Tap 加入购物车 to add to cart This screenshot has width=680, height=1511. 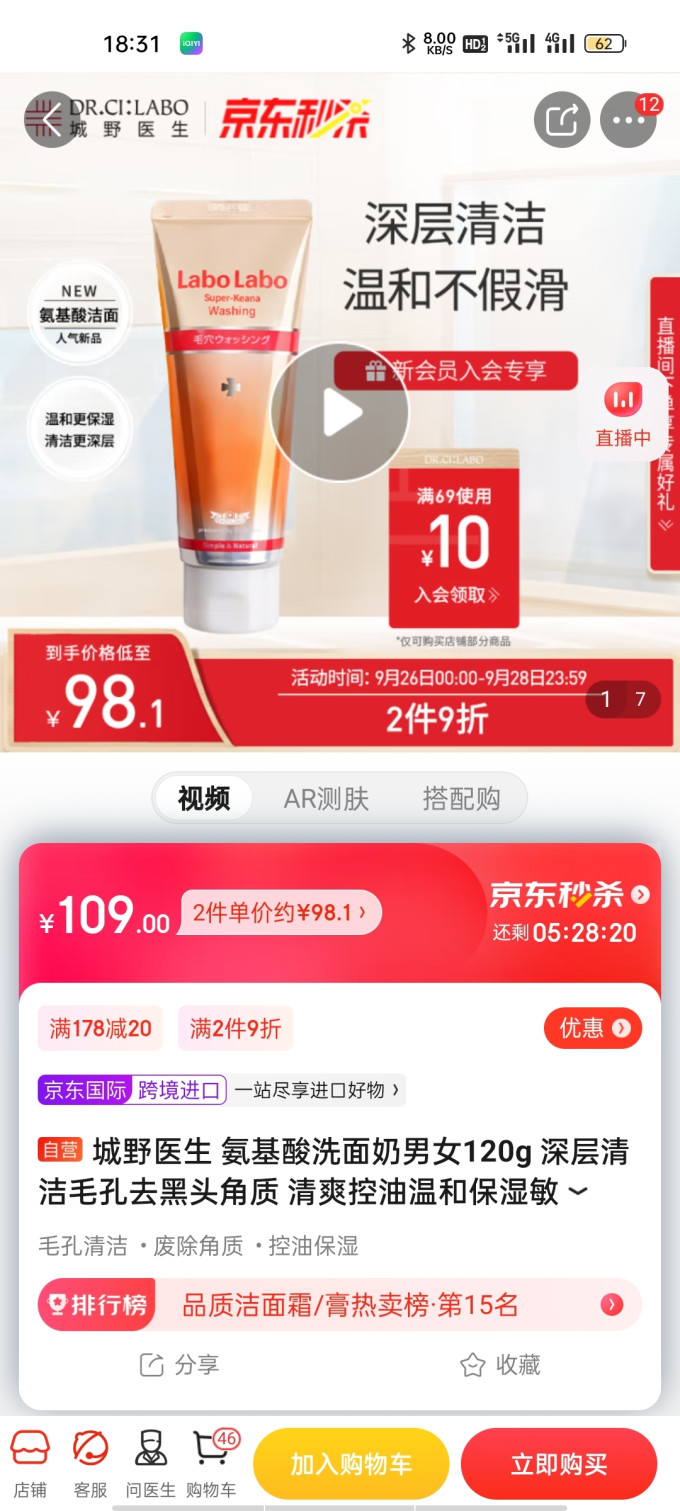tap(351, 1464)
